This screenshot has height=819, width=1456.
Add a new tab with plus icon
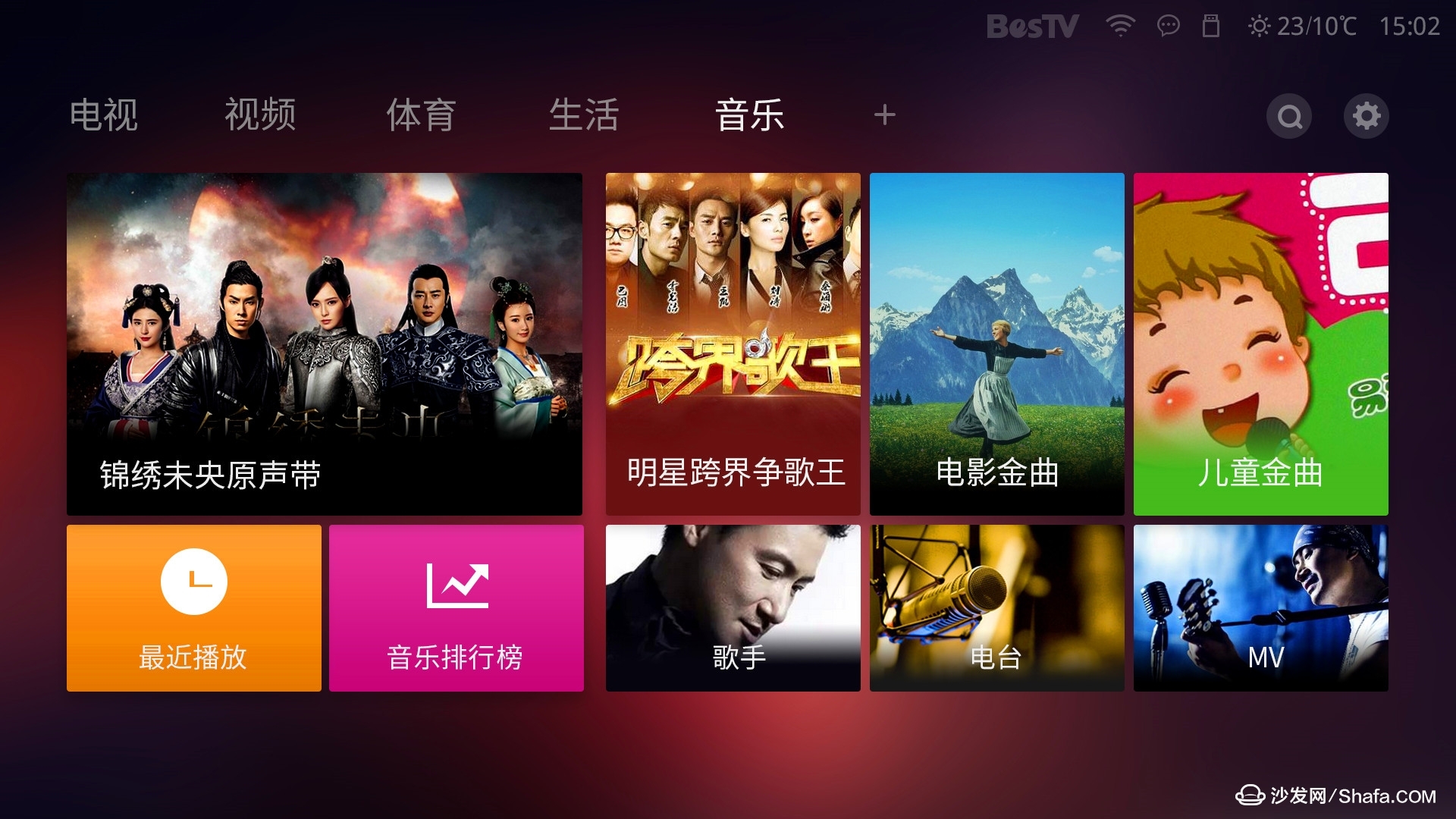884,115
